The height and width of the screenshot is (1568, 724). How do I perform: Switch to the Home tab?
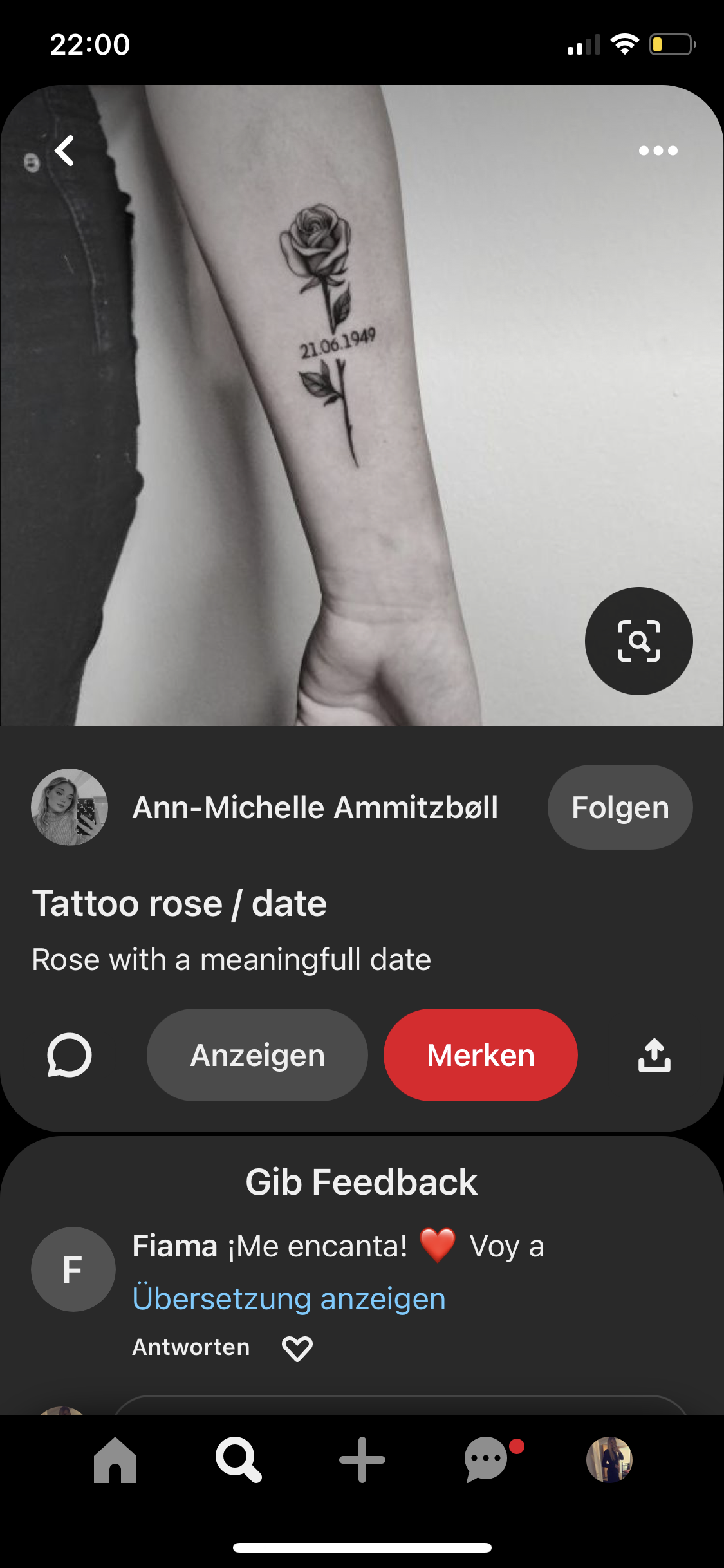click(x=115, y=1460)
